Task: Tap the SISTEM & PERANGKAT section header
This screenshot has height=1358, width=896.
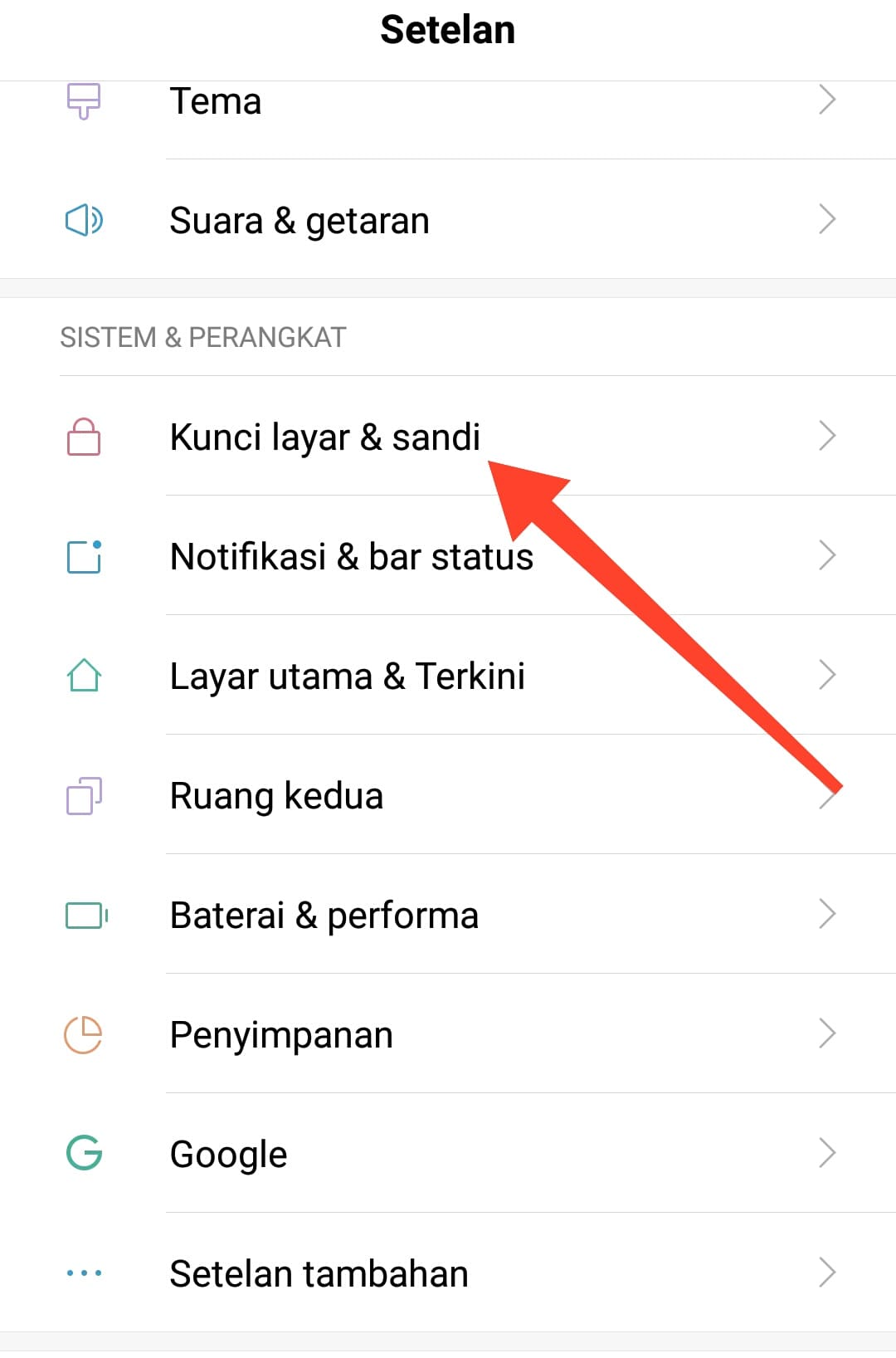Action: tap(204, 337)
